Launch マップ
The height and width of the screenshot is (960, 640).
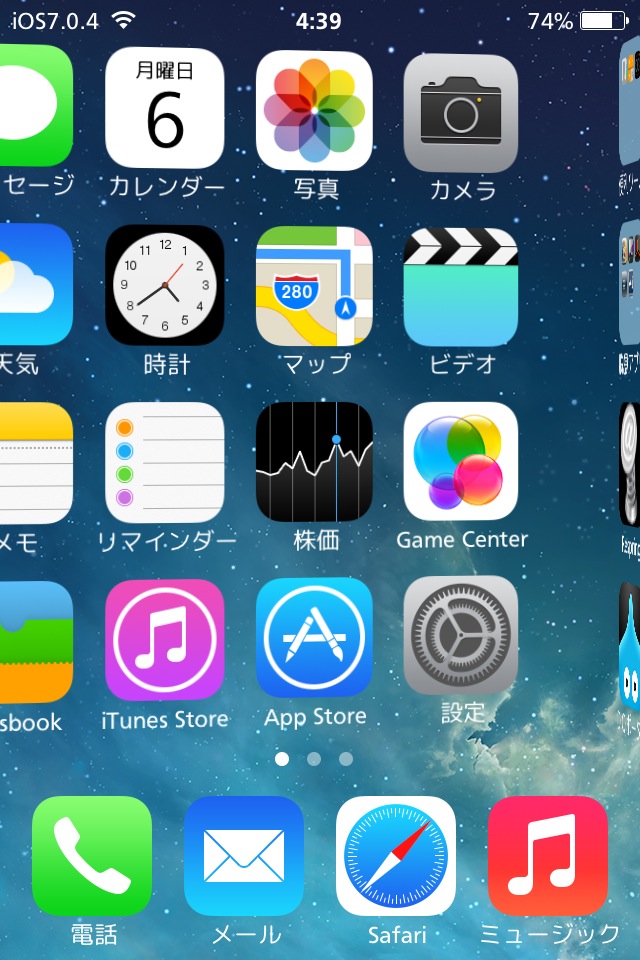(x=314, y=285)
